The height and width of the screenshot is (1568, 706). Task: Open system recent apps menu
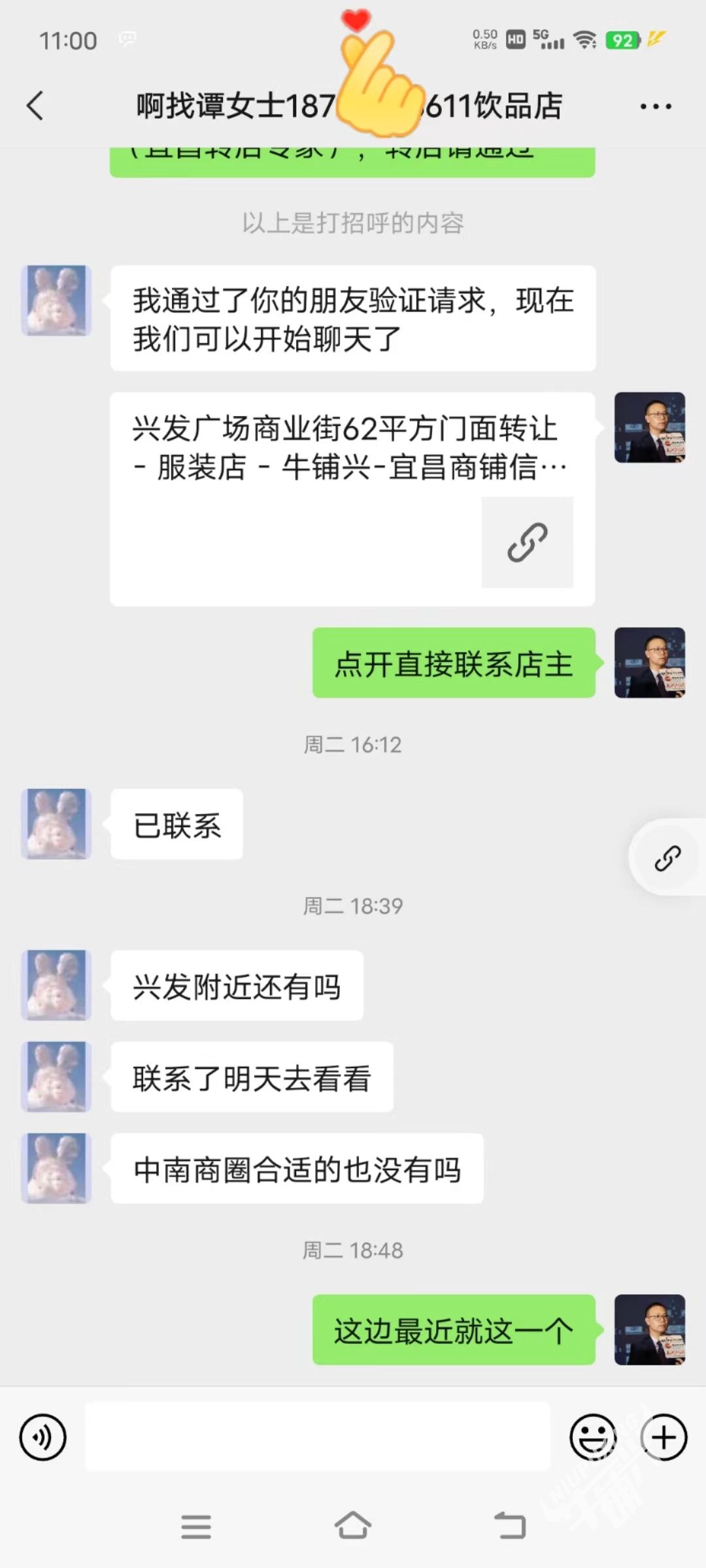[x=196, y=1526]
